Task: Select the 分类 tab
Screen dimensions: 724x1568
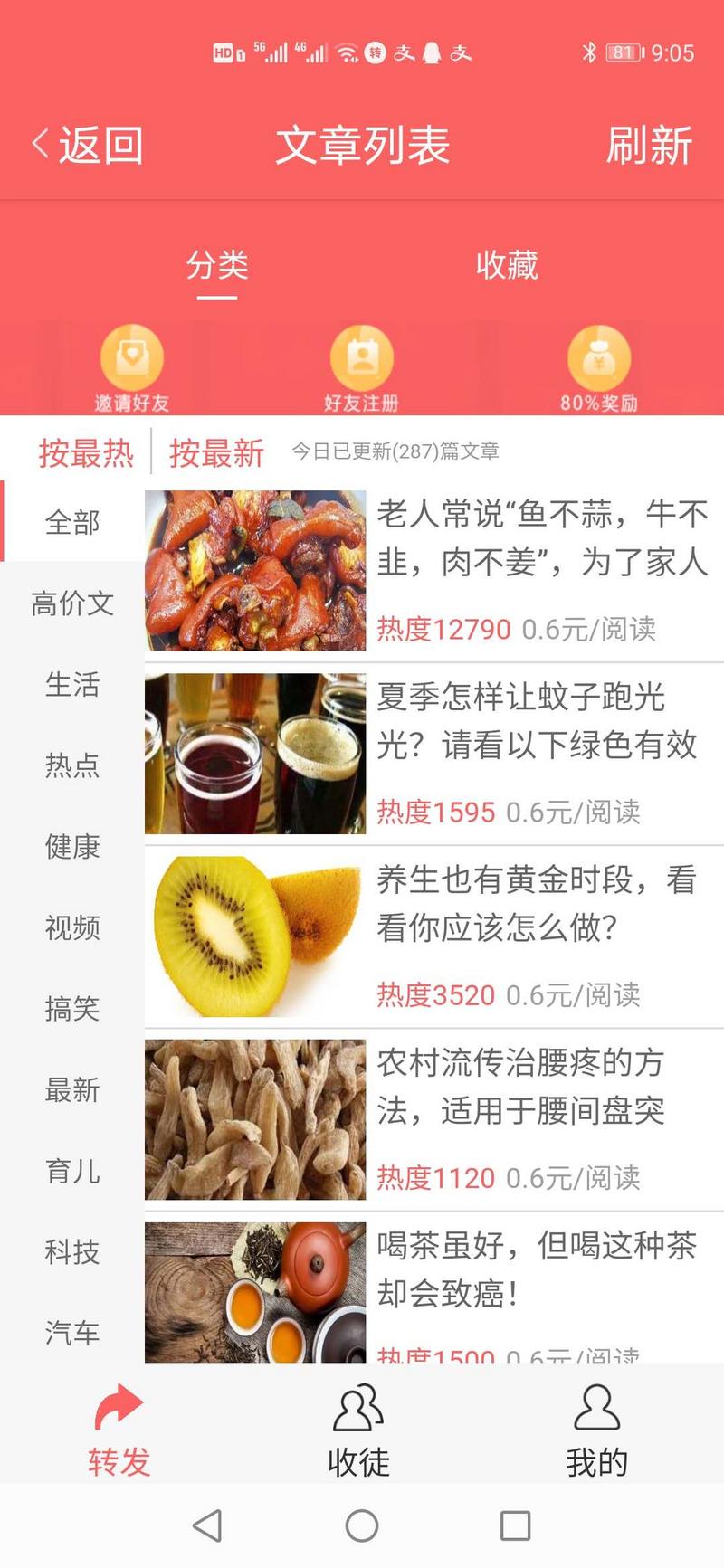Action: (217, 265)
